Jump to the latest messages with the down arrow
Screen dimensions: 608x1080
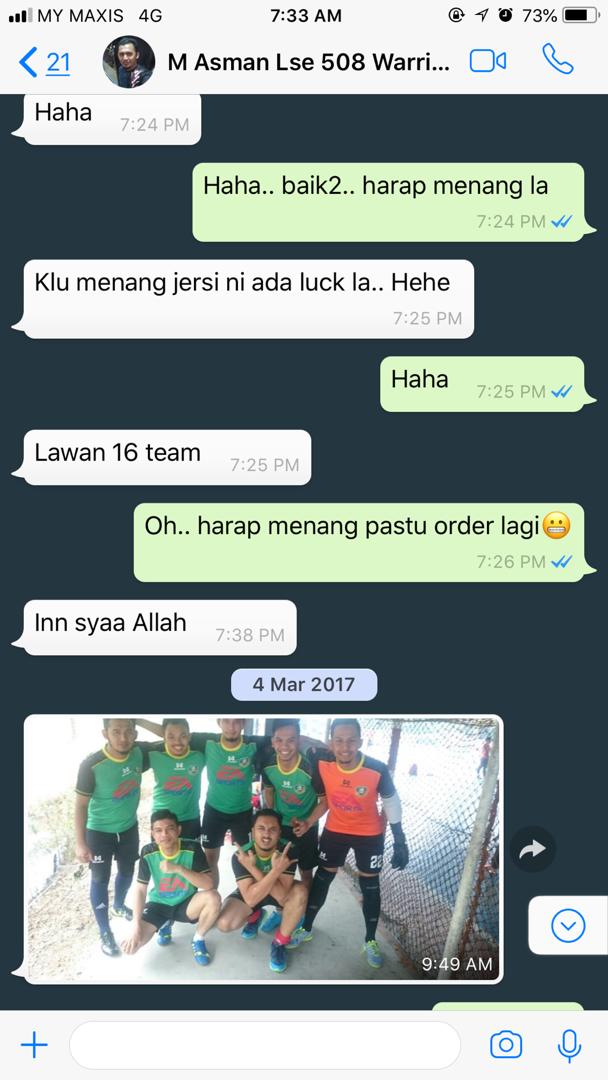click(567, 926)
